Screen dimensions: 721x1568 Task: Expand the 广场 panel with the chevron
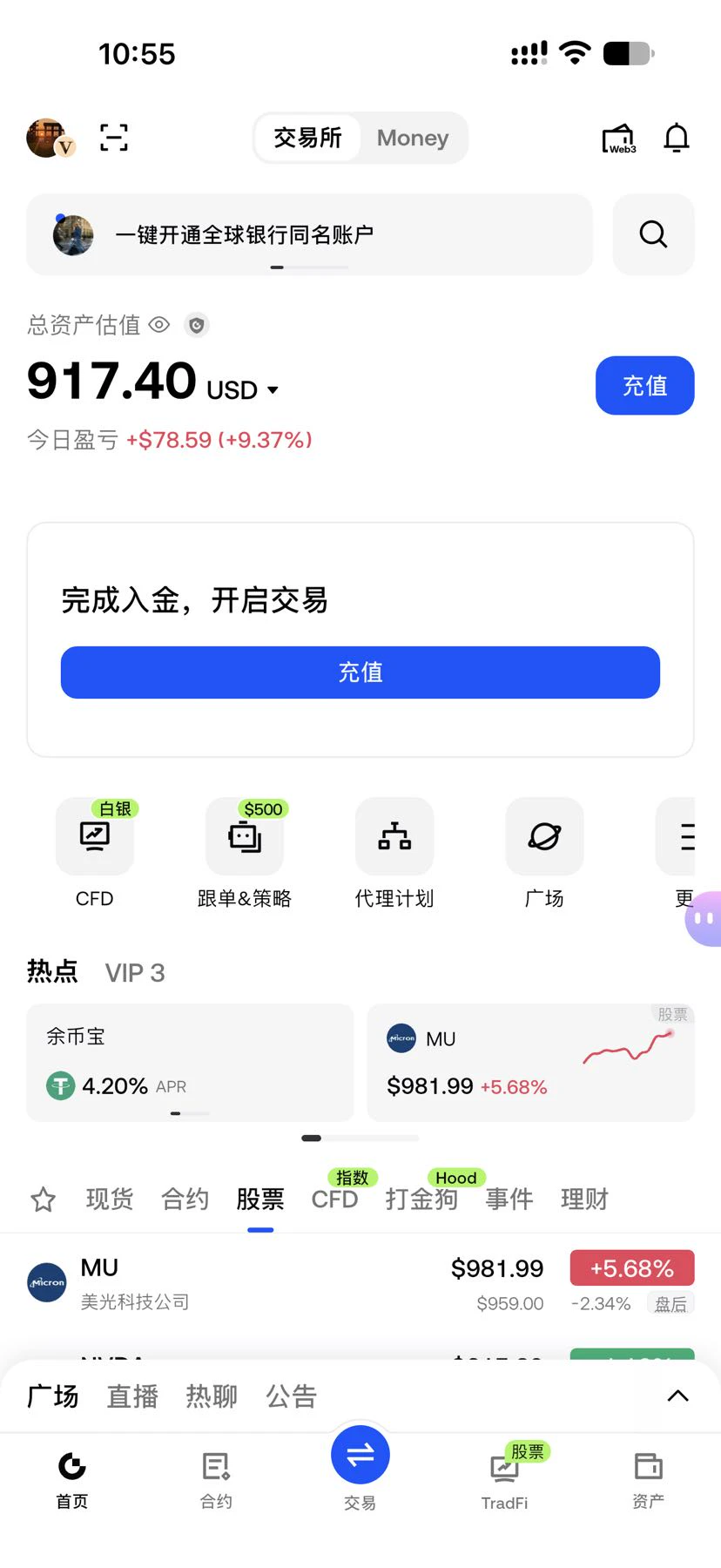[677, 1396]
